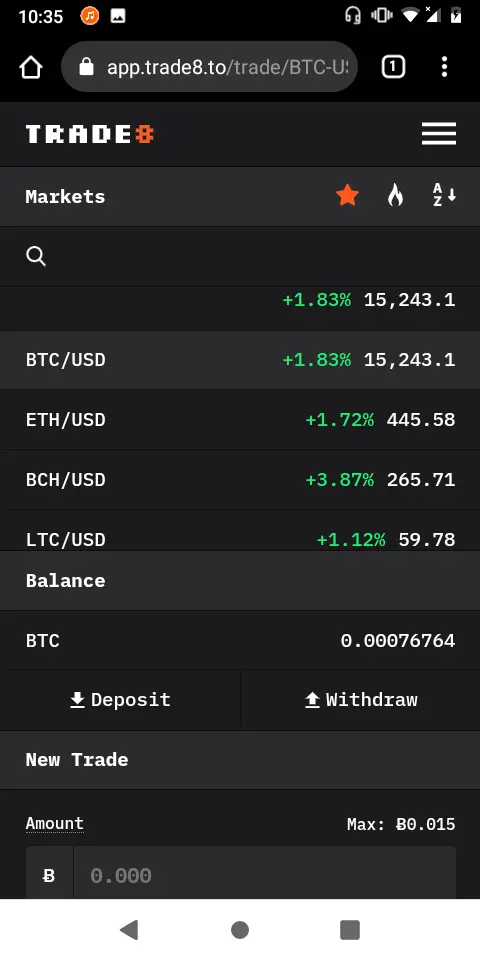Tap the Trade8 logo

click(89, 134)
